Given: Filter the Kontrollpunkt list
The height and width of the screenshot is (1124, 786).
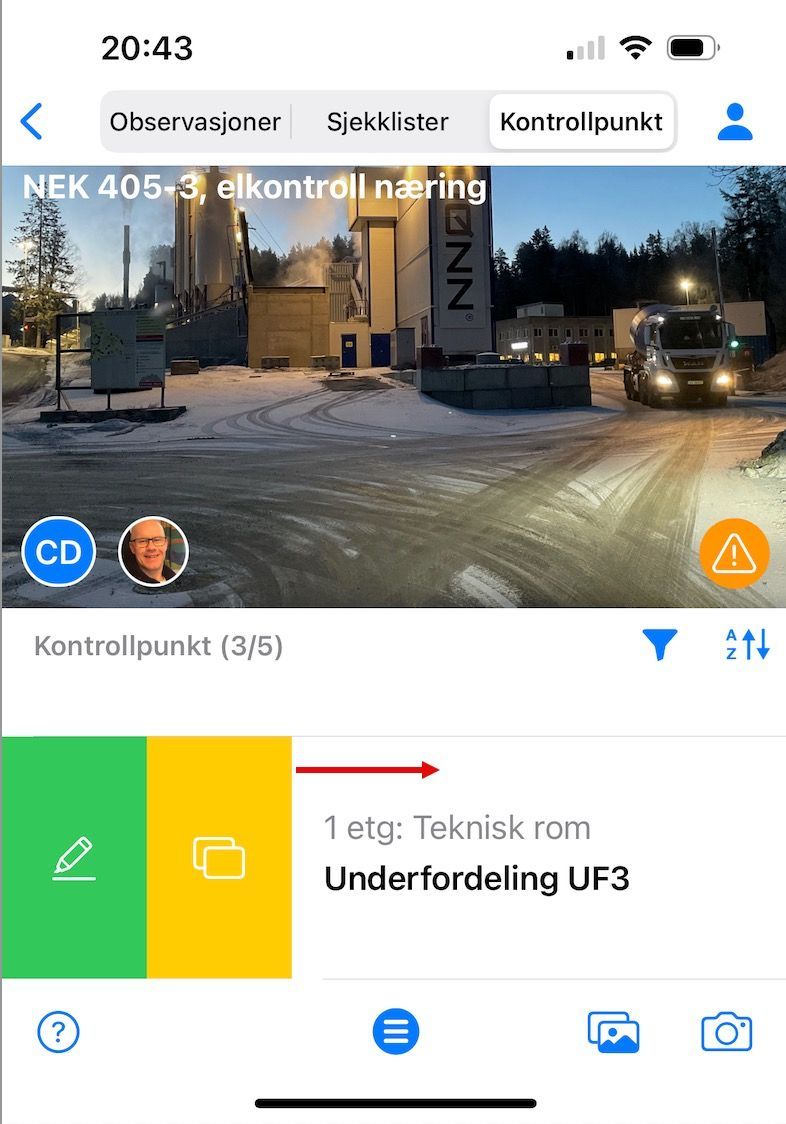Looking at the screenshot, I should pyautogui.click(x=659, y=645).
